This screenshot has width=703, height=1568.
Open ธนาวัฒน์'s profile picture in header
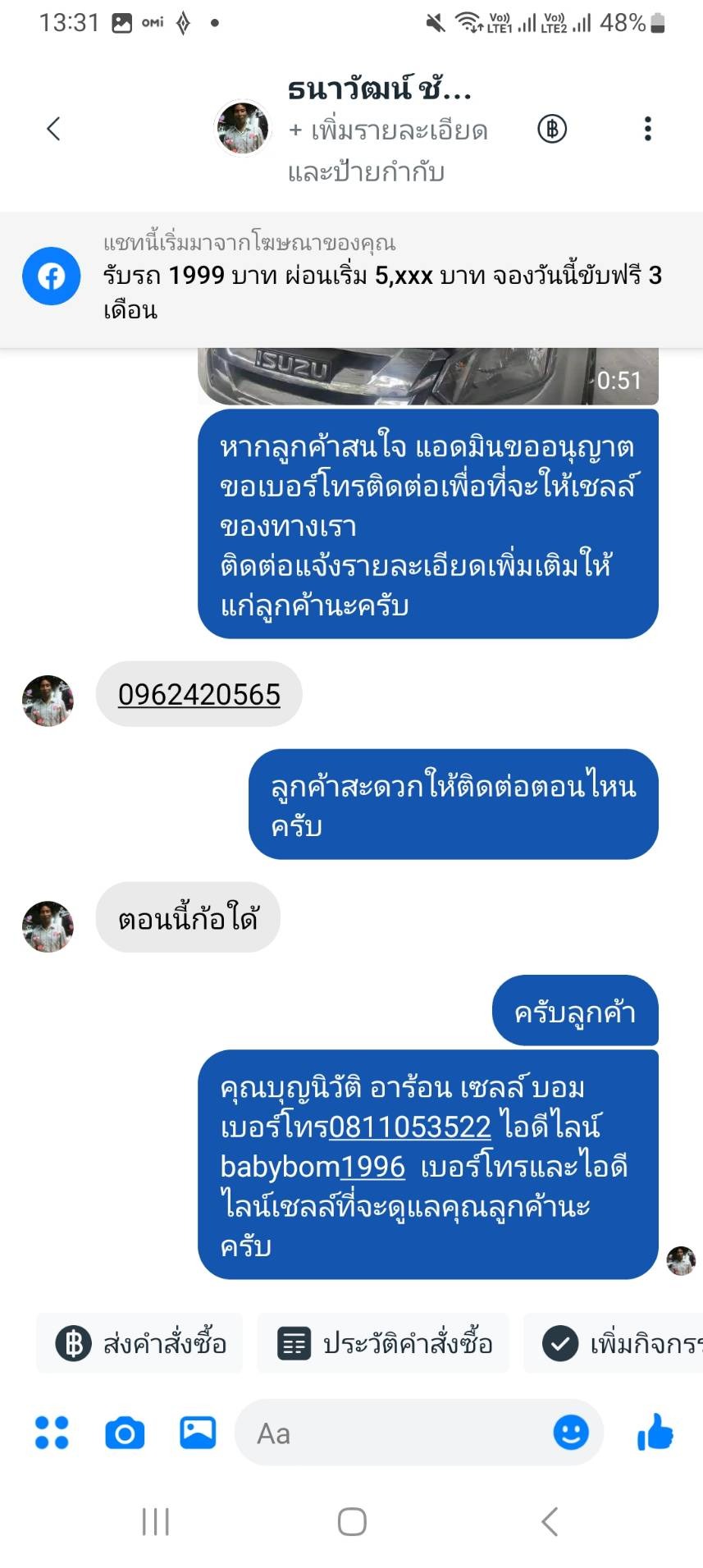[x=242, y=129]
